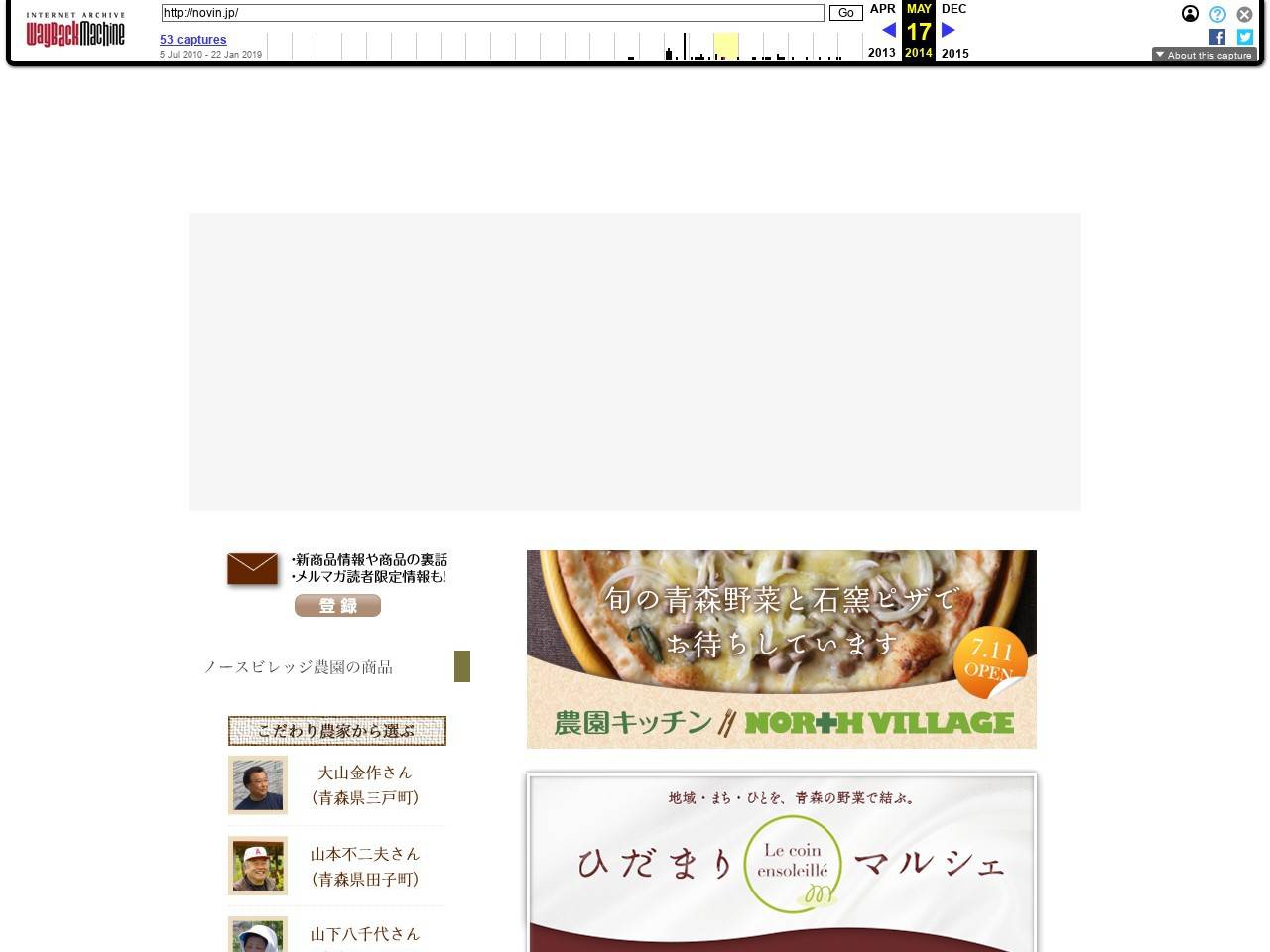The height and width of the screenshot is (952, 1270).
Task: Open the ひだまりマルシェ banner
Action: (781, 863)
